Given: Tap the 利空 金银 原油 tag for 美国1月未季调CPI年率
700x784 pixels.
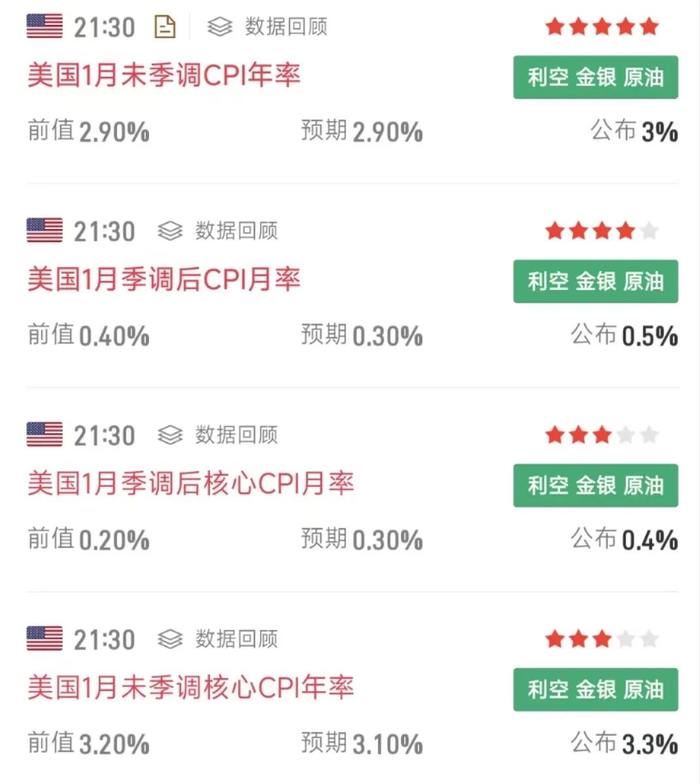Looking at the screenshot, I should click(595, 77).
